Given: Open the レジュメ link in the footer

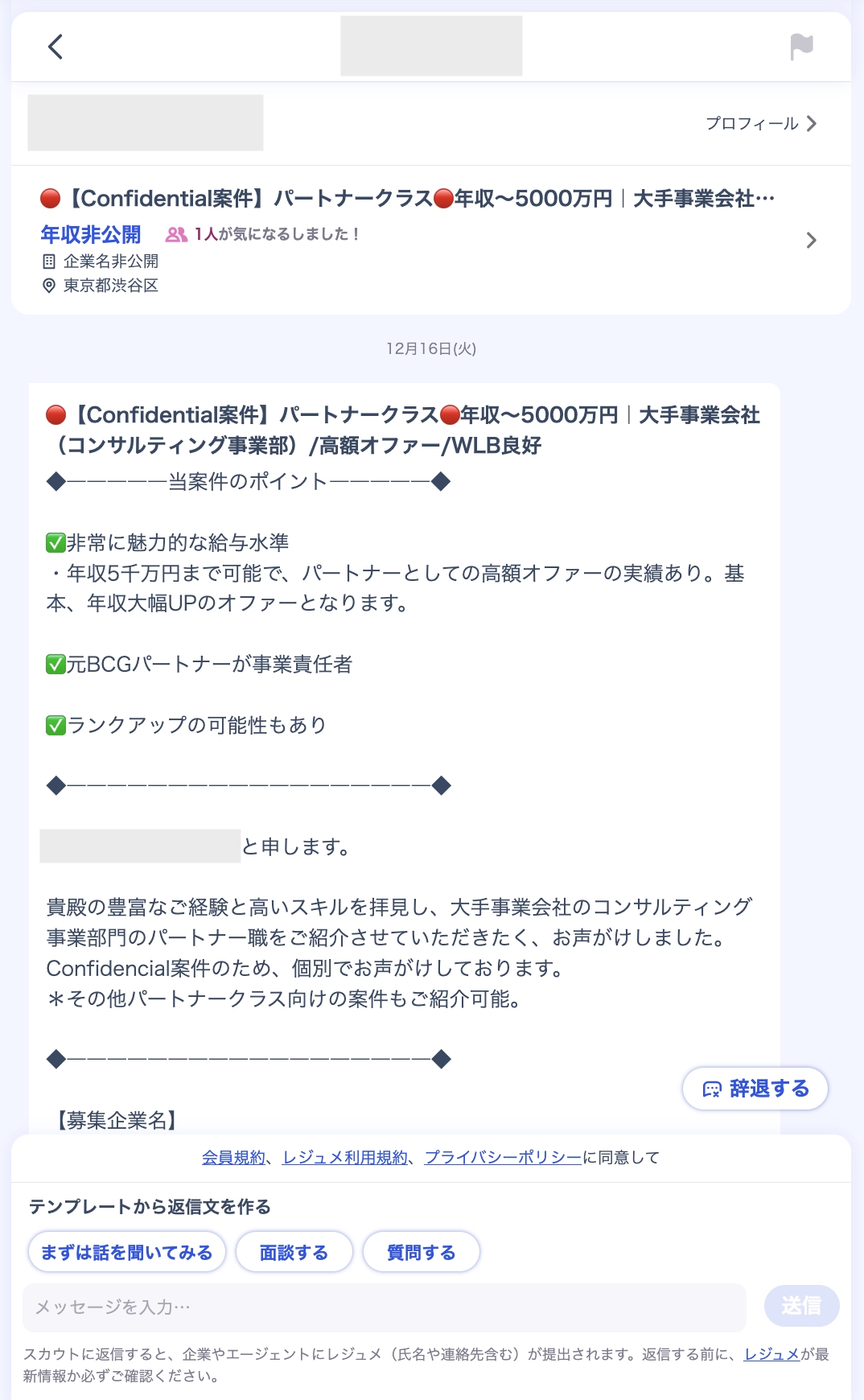Looking at the screenshot, I should click(771, 1354).
